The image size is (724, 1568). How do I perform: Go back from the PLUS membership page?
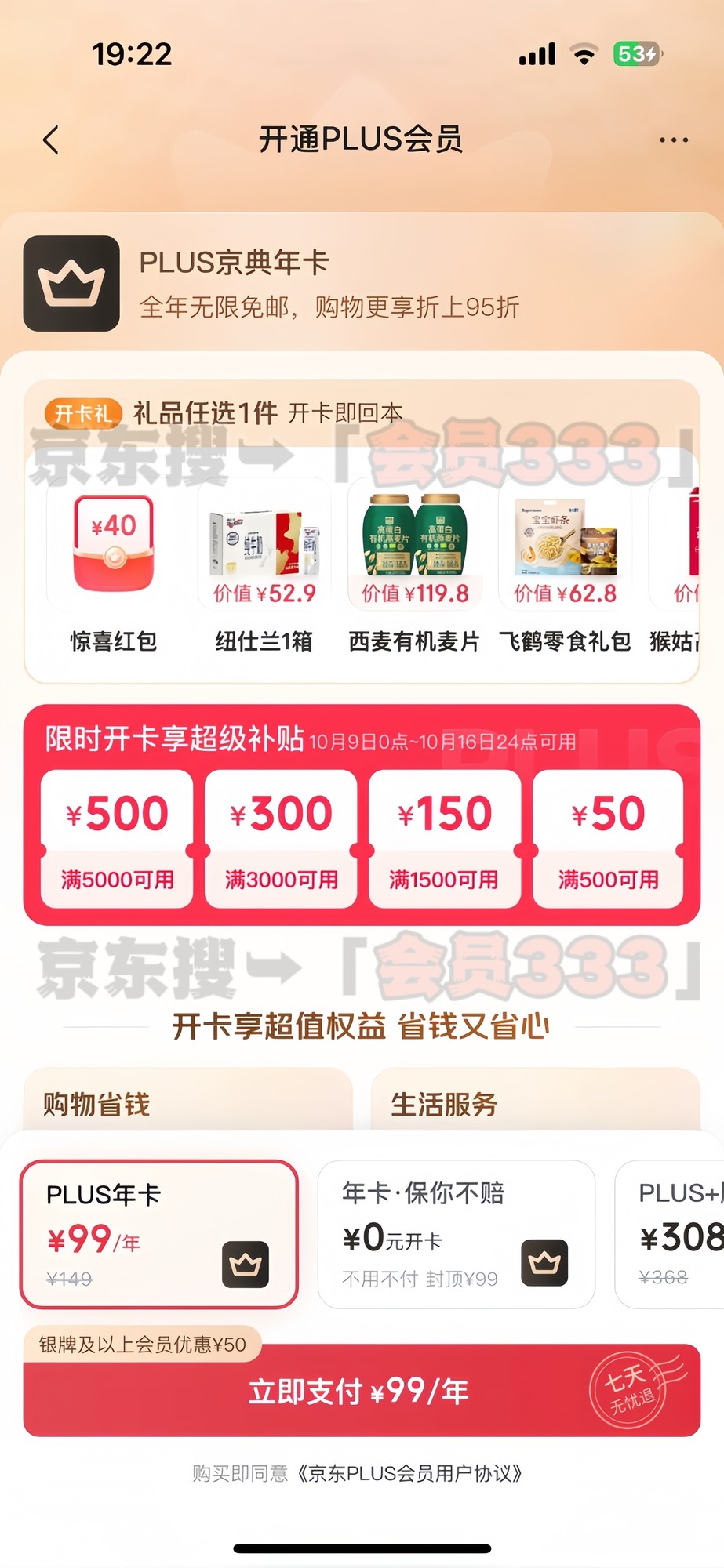(52, 140)
